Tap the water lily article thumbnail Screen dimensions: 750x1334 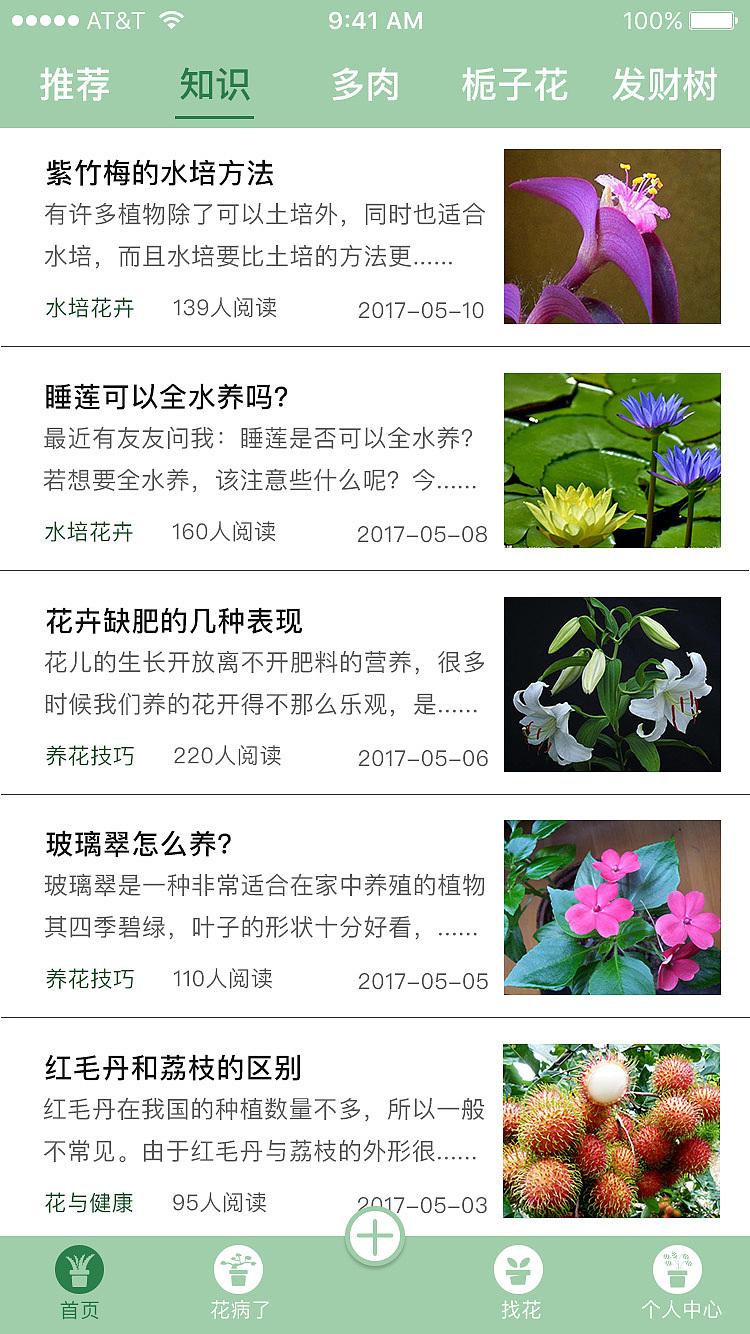(x=612, y=460)
